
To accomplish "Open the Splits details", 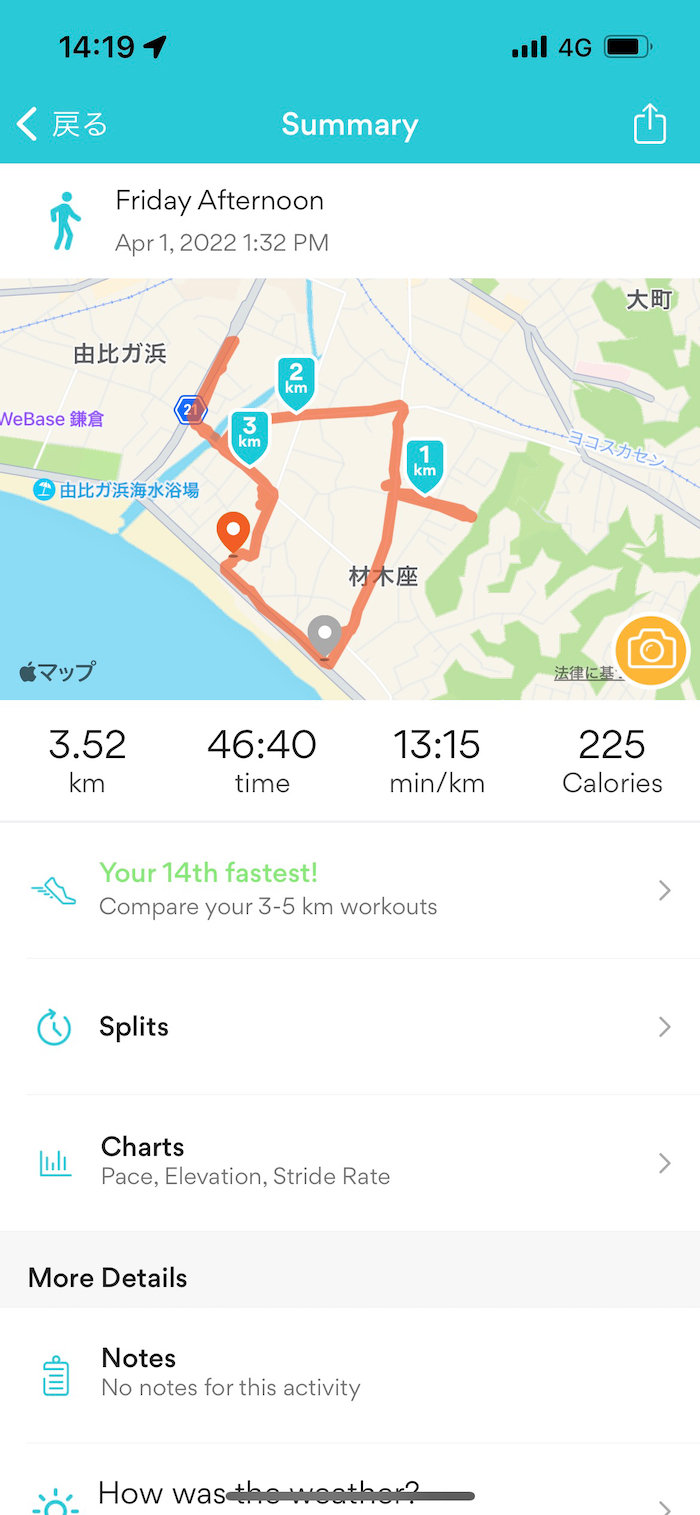I will (350, 1027).
